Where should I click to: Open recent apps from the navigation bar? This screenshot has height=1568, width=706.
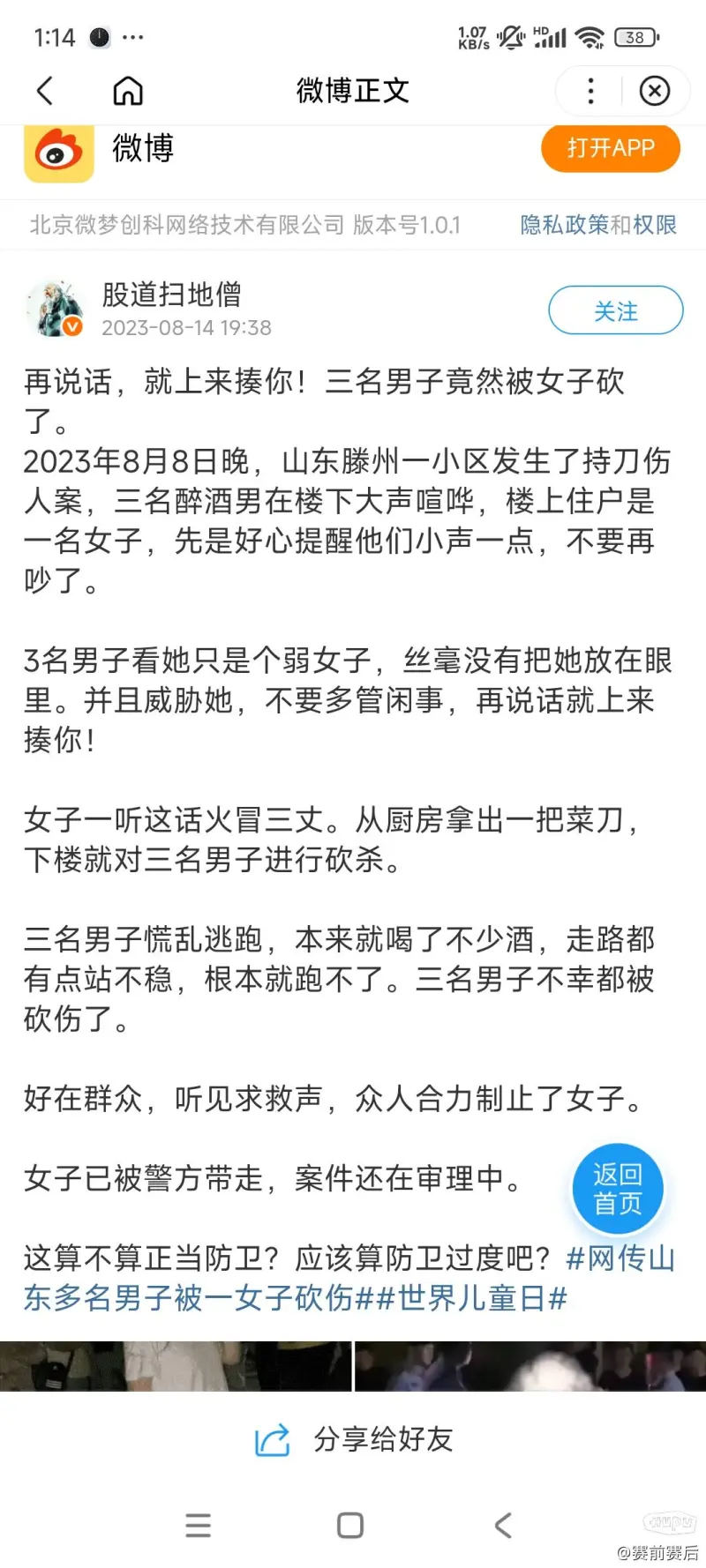pos(199,1526)
